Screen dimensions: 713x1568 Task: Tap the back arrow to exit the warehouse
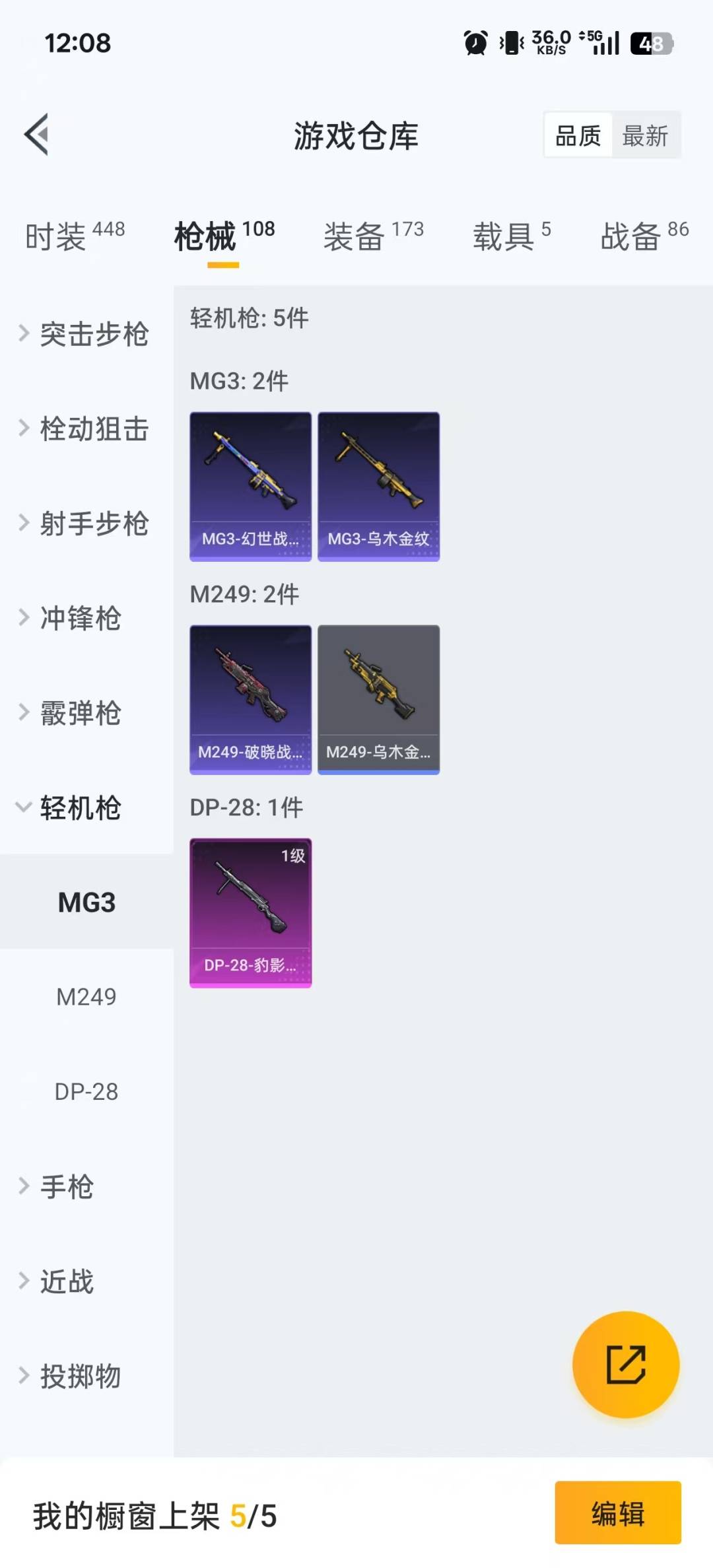pos(36,135)
